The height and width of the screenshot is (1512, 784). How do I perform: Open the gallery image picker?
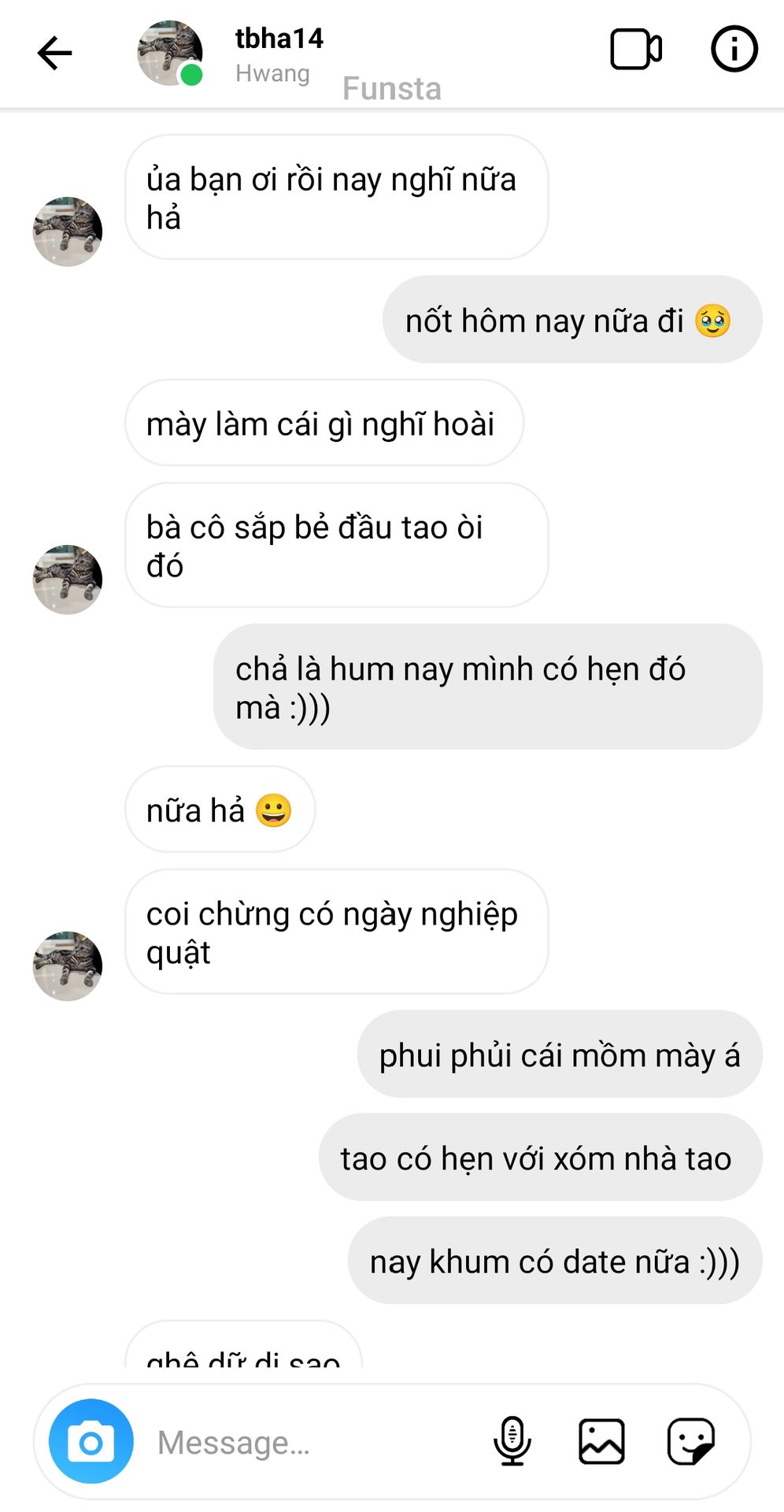(x=601, y=1441)
